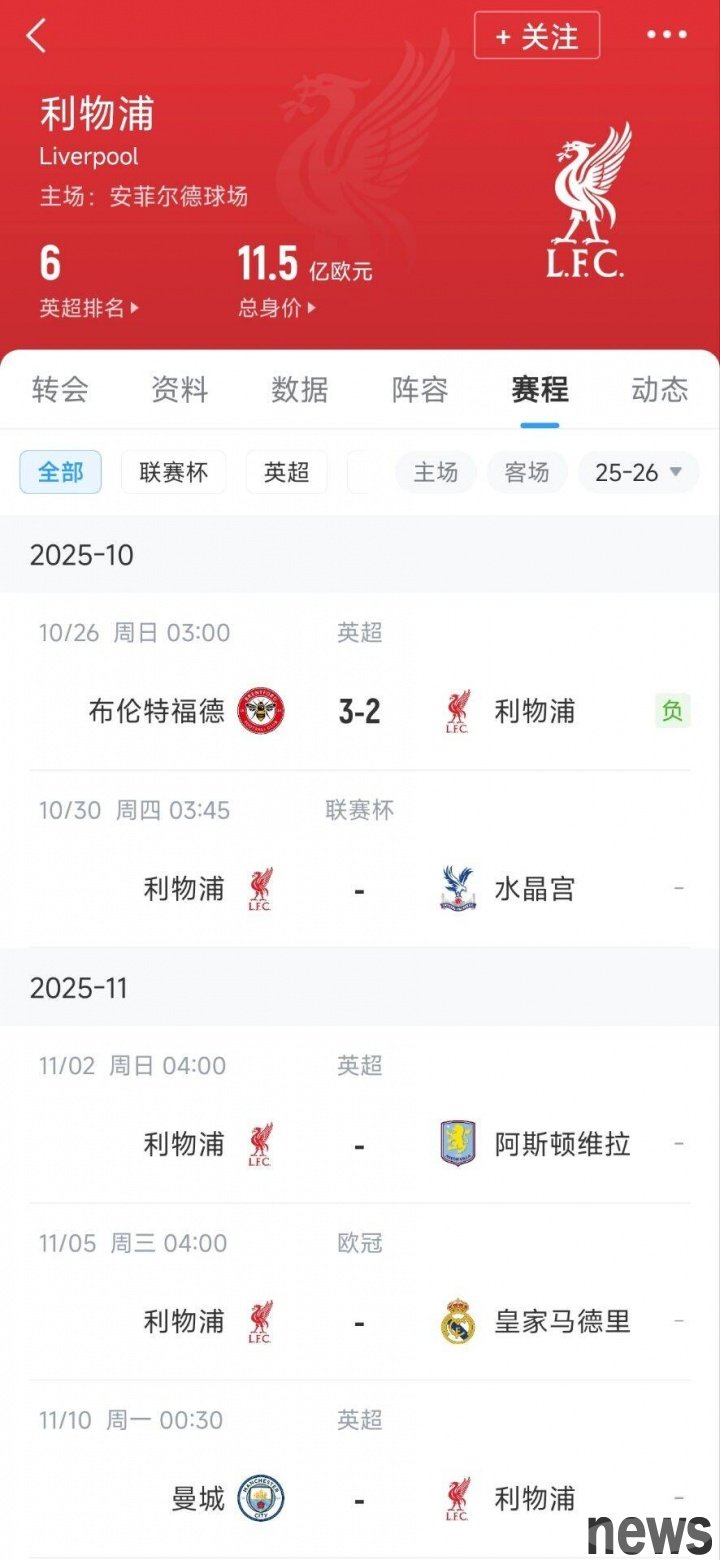The width and height of the screenshot is (720, 1560).
Task: Expand the 25-26 season dropdown
Action: coord(638,472)
